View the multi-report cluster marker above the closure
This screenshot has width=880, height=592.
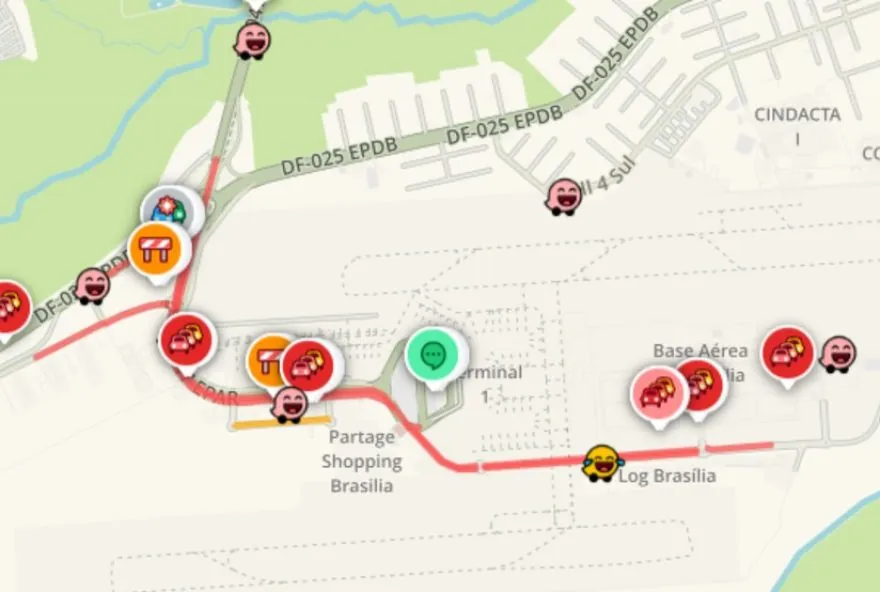171,209
